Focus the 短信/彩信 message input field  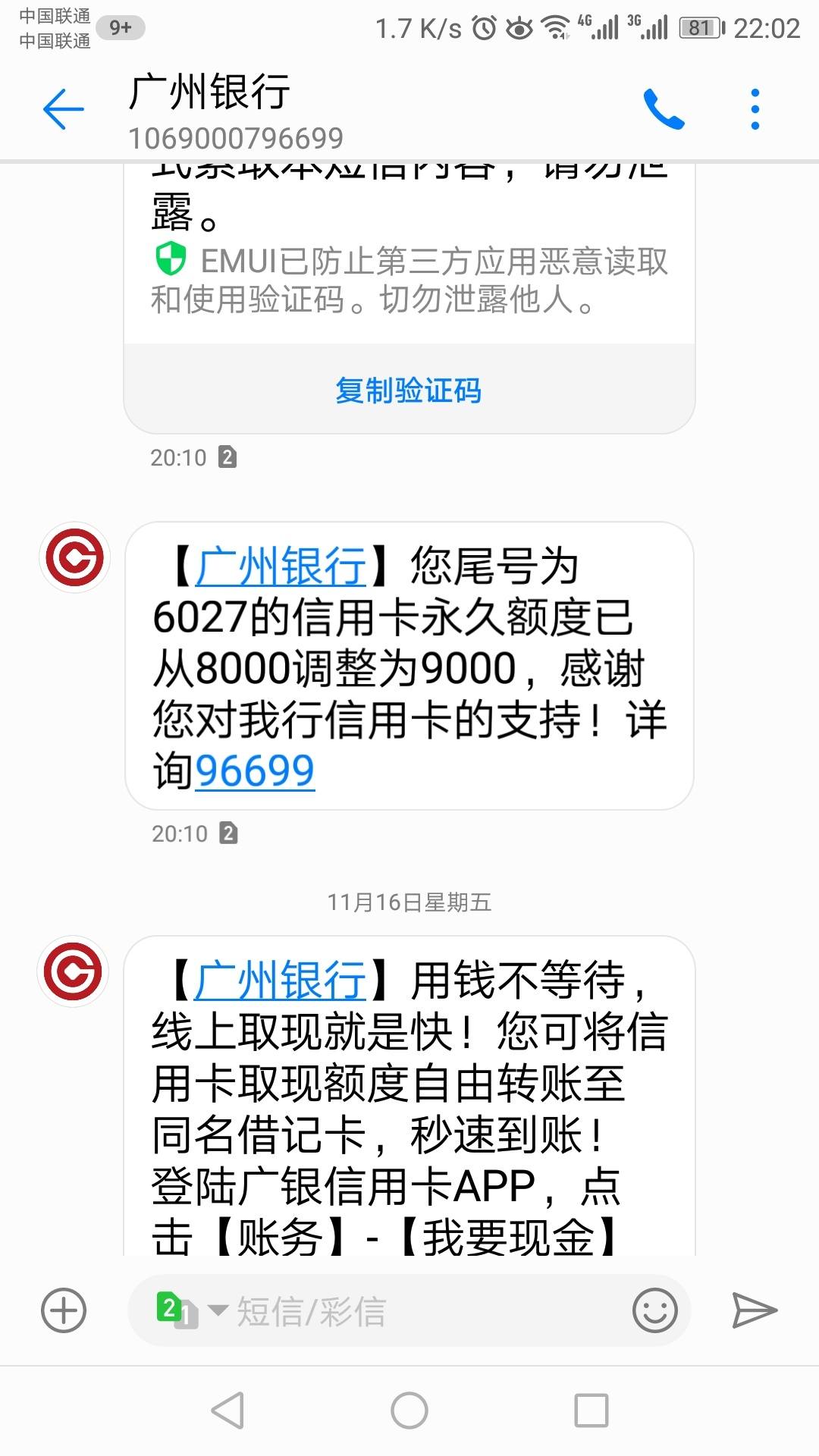click(x=425, y=1311)
